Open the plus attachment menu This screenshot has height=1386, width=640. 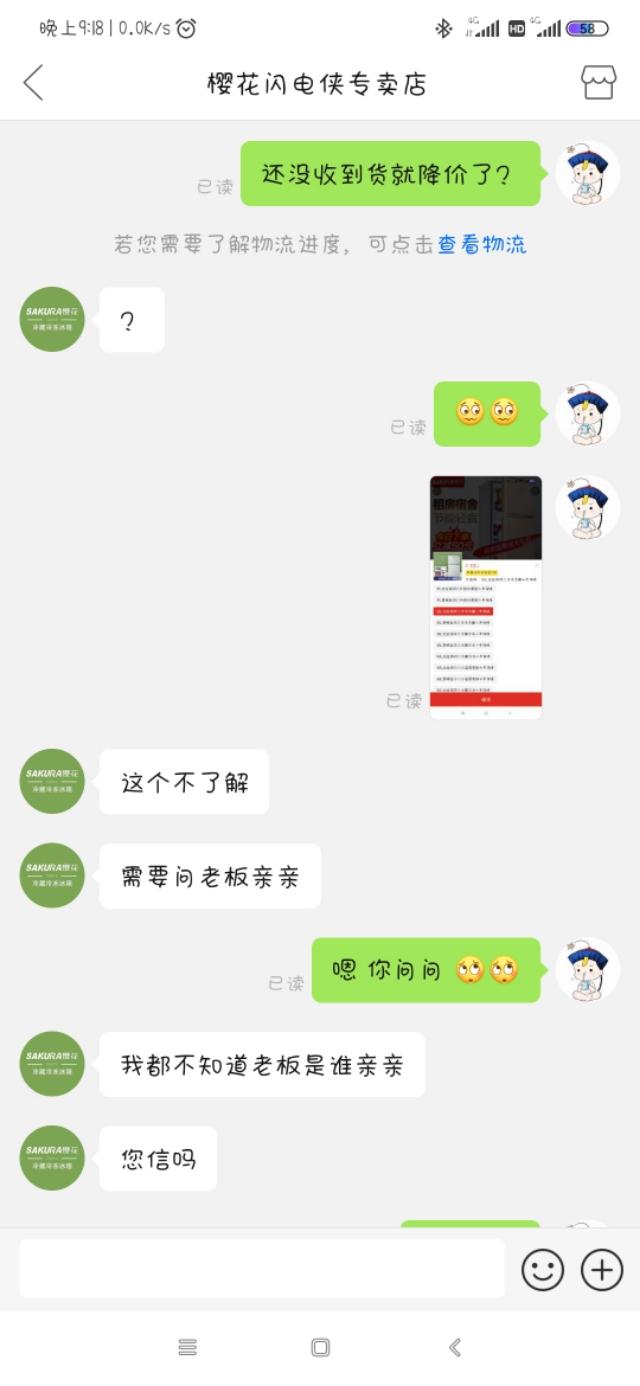click(x=602, y=1270)
